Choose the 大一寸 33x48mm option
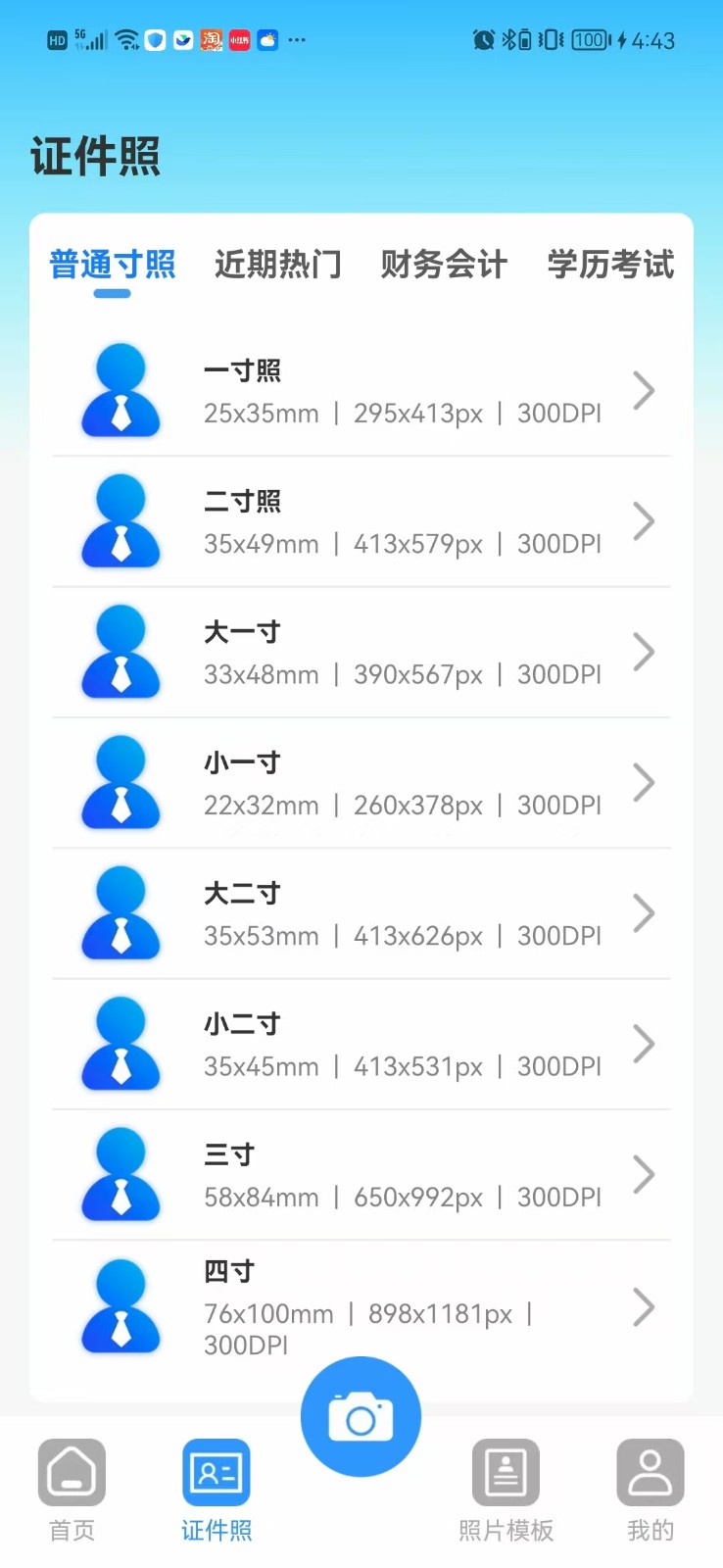 pyautogui.click(x=361, y=652)
